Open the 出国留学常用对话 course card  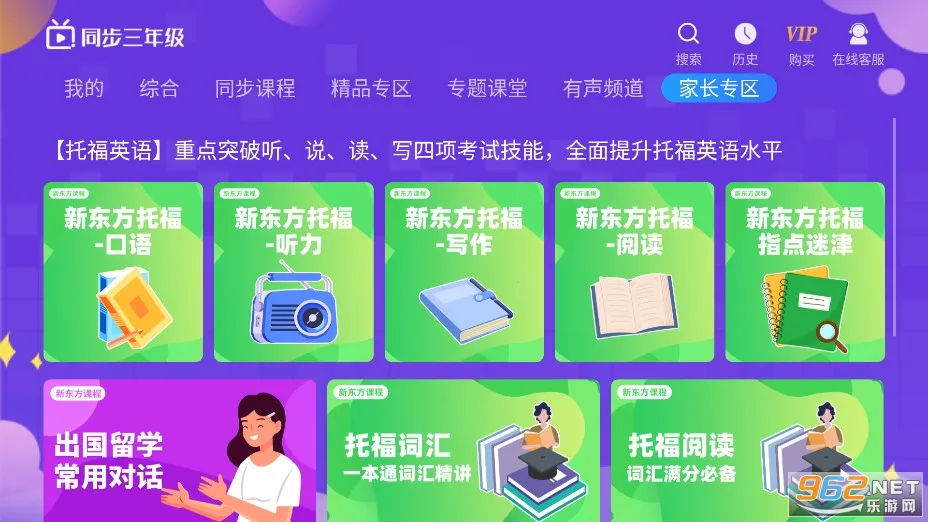179,450
